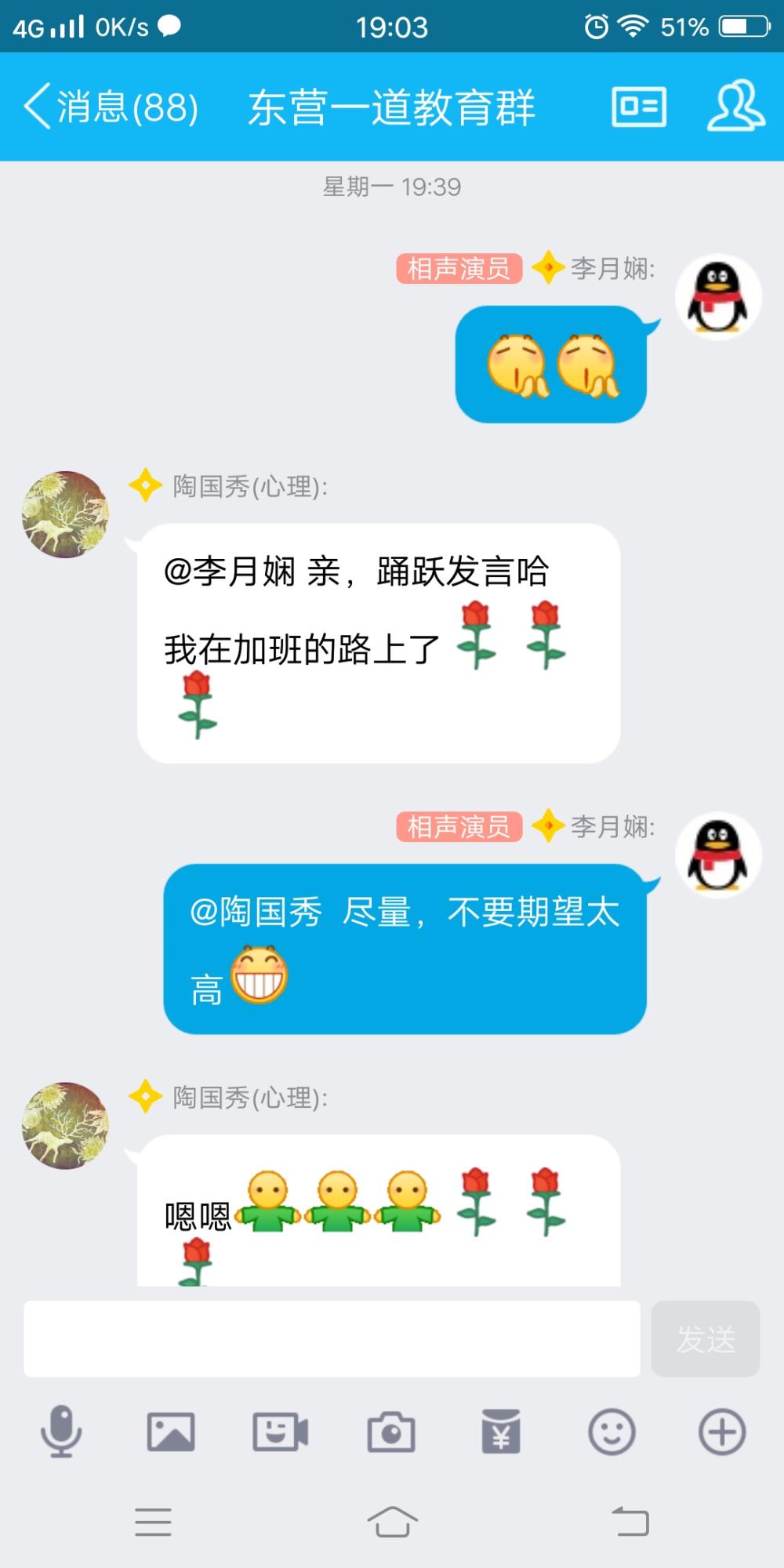Open 李月娴's penguin avatar by the emoji message

[x=718, y=296]
